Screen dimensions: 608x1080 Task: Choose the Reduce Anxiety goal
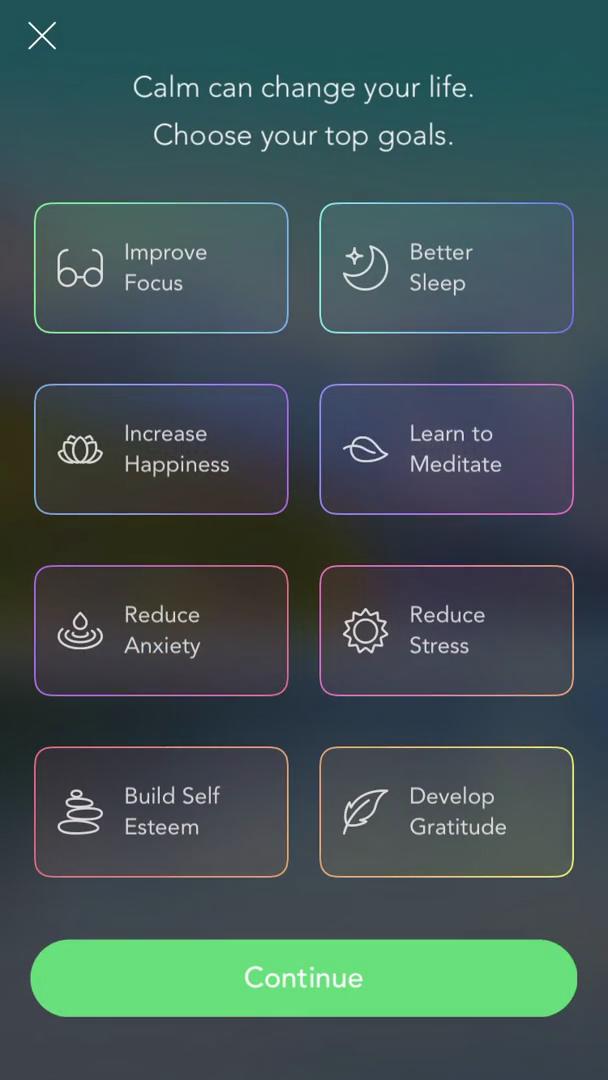point(161,630)
